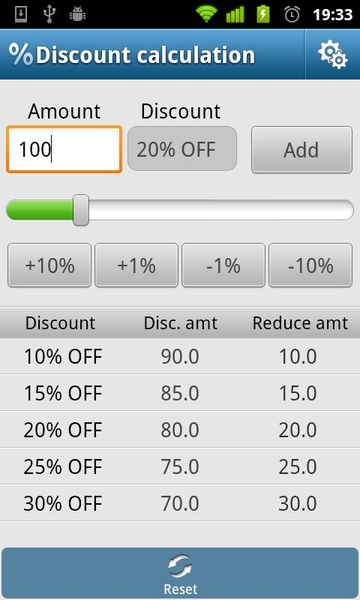Viewport: 360px width, 600px height.
Task: Decrease discount with -1% button
Action: pos(223,265)
